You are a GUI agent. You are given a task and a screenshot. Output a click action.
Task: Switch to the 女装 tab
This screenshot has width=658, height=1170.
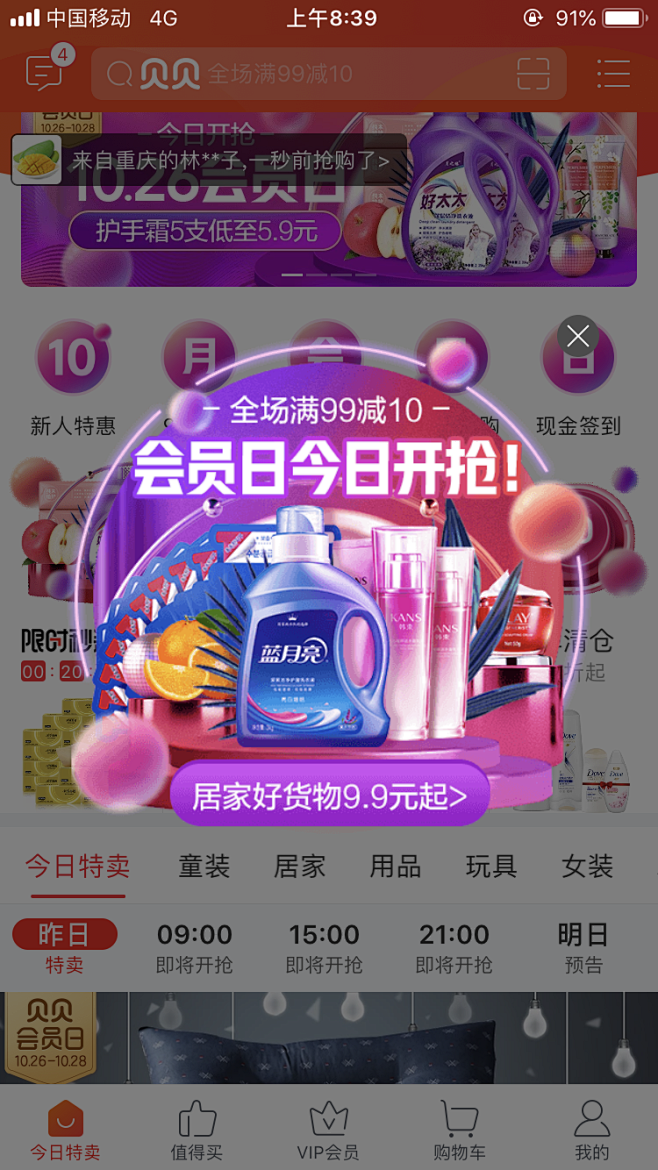587,866
